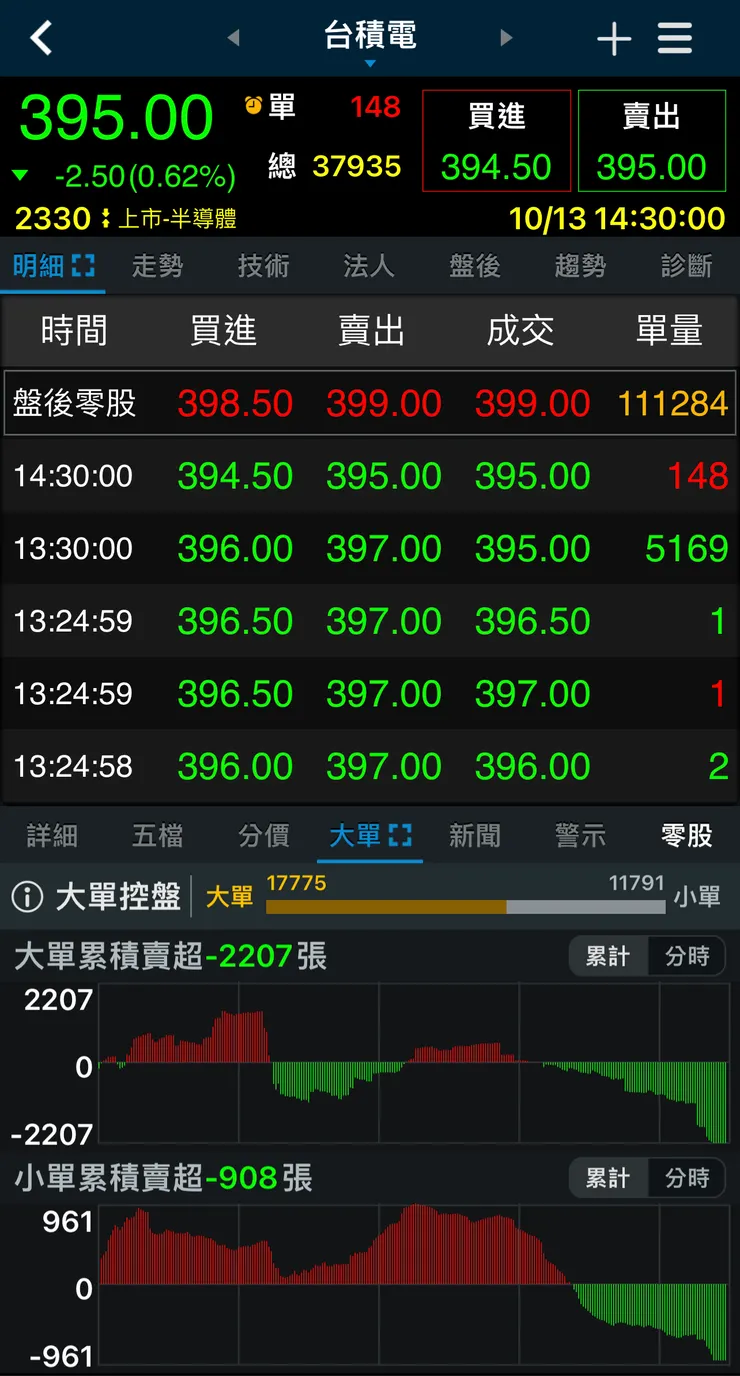740x1376 pixels.
Task: Open the add stock plus icon
Action: tap(614, 37)
